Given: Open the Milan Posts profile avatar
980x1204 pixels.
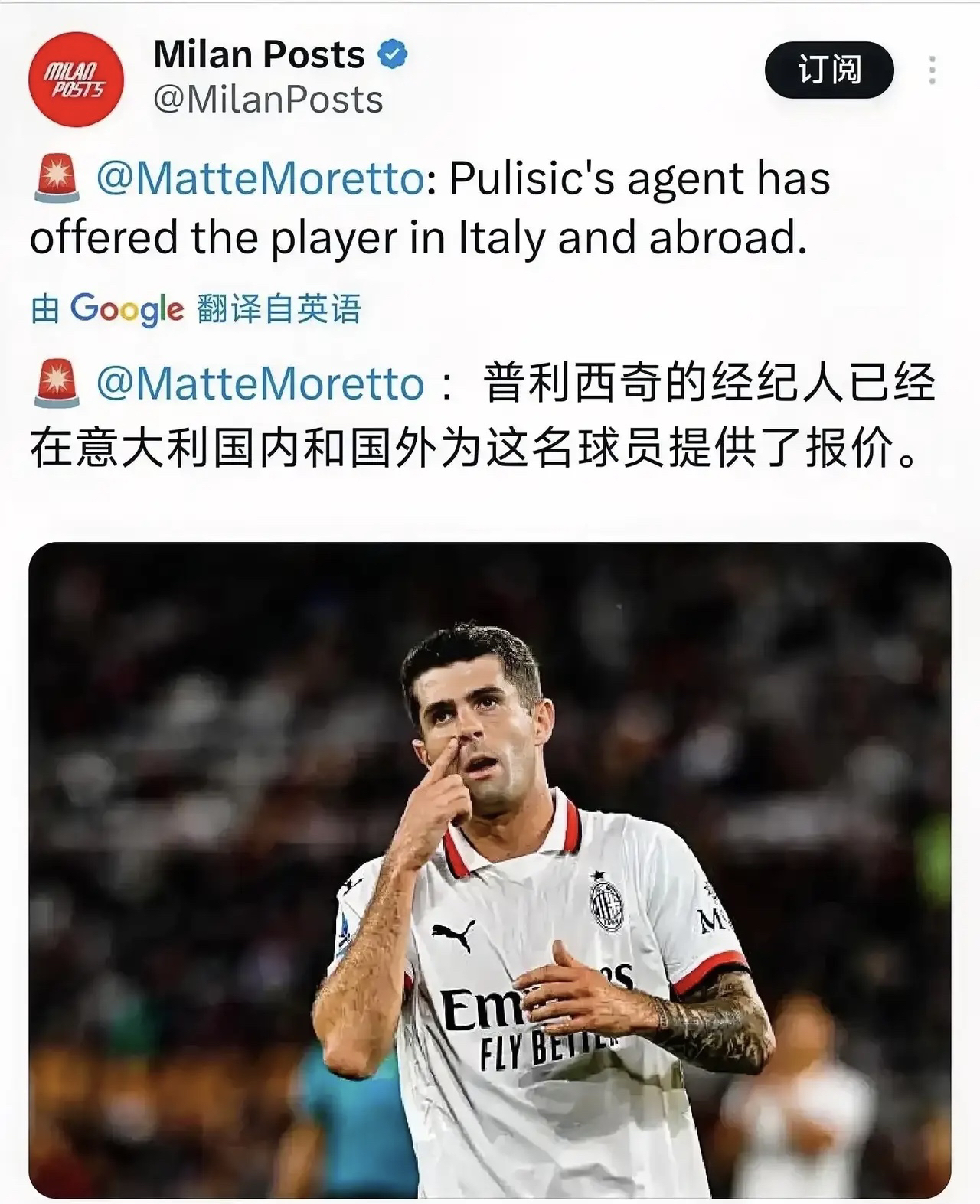Looking at the screenshot, I should pos(75,79).
